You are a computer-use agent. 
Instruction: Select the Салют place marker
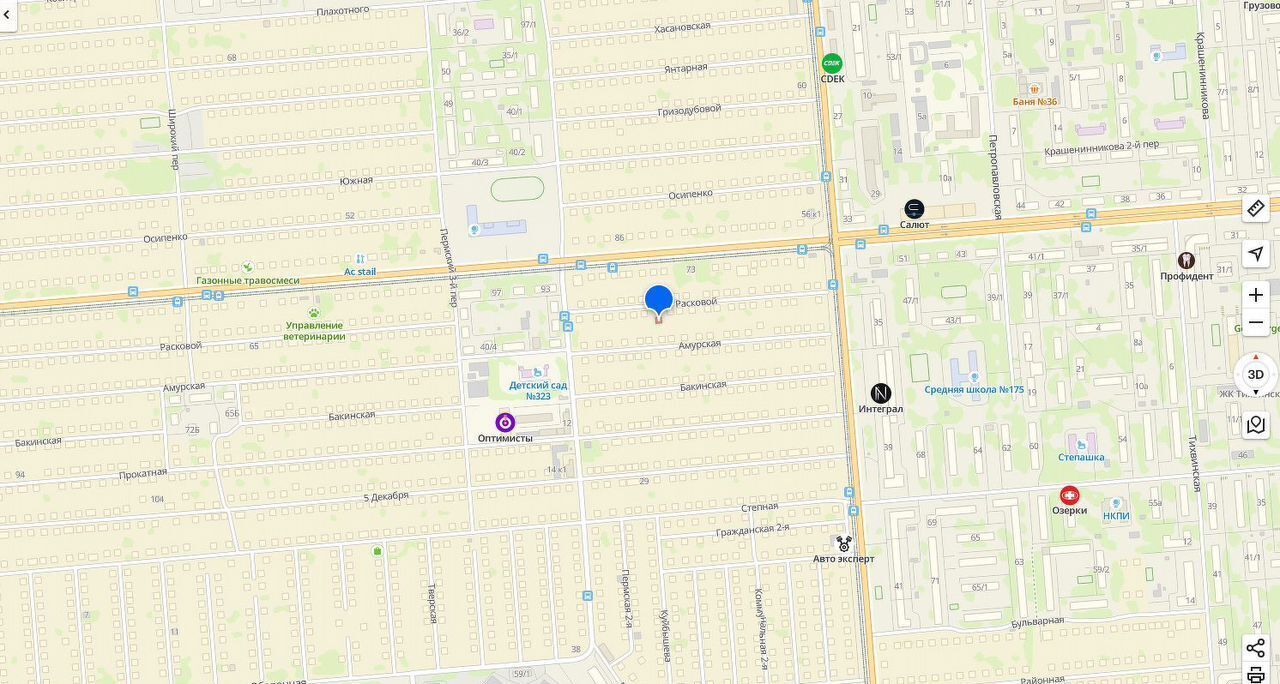point(914,209)
